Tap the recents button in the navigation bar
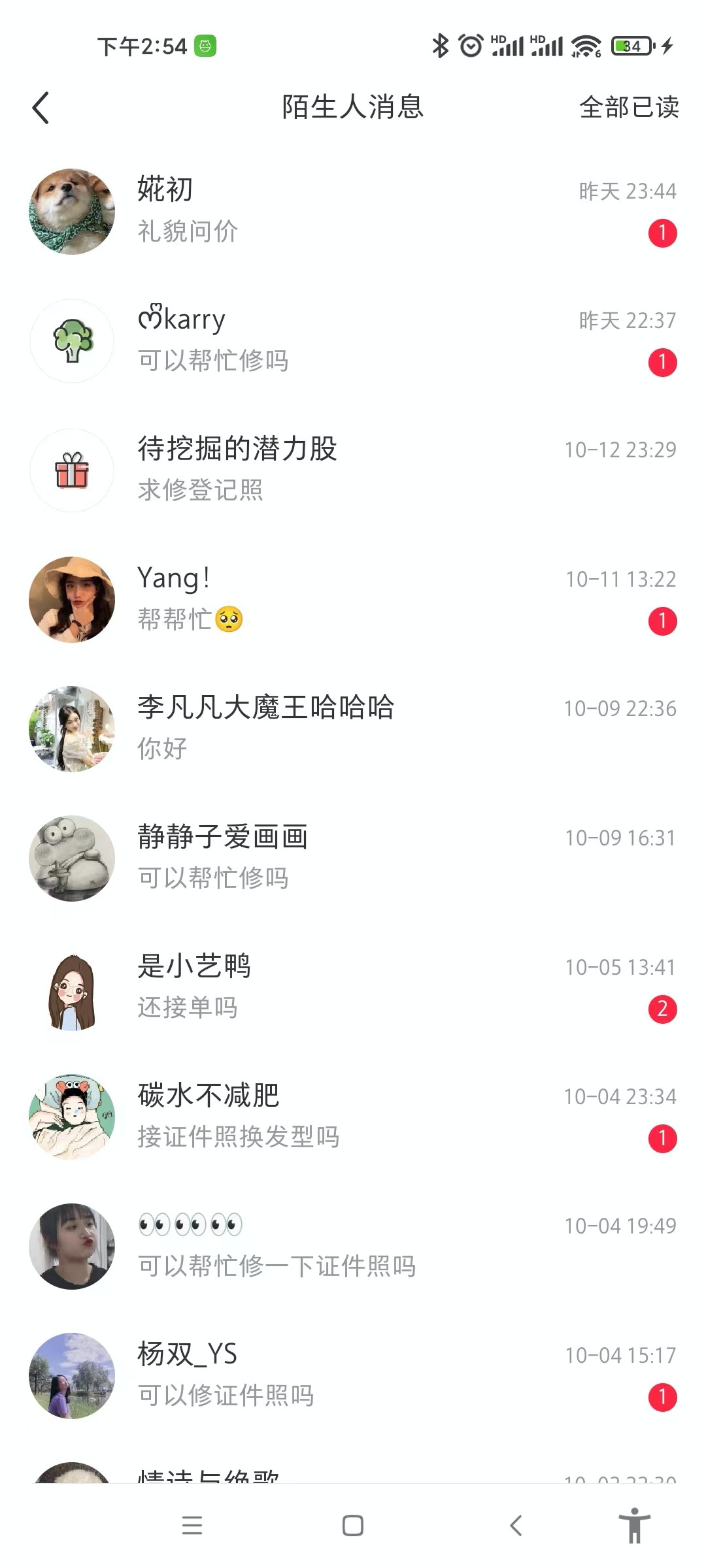706x1568 pixels. 192,1526
